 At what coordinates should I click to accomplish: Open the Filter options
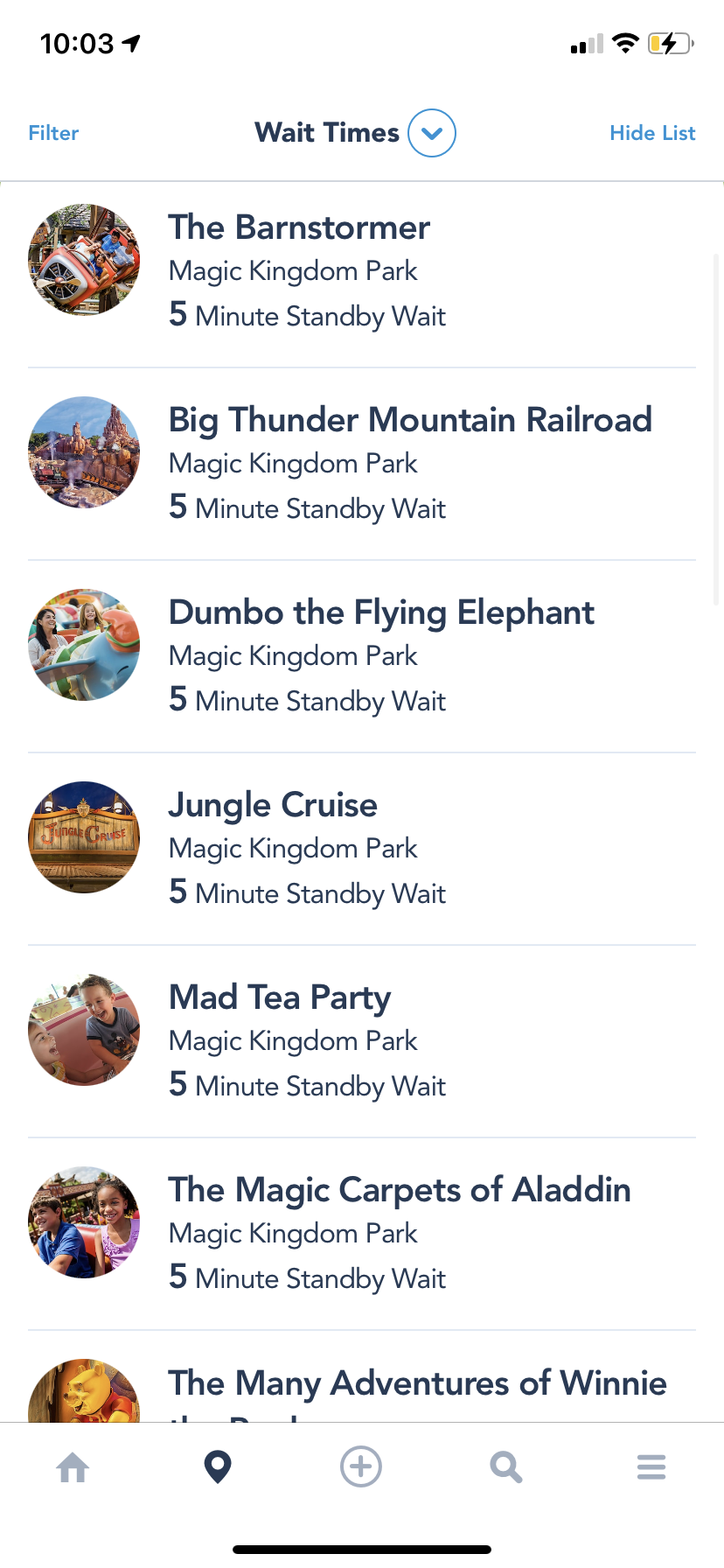click(x=53, y=133)
